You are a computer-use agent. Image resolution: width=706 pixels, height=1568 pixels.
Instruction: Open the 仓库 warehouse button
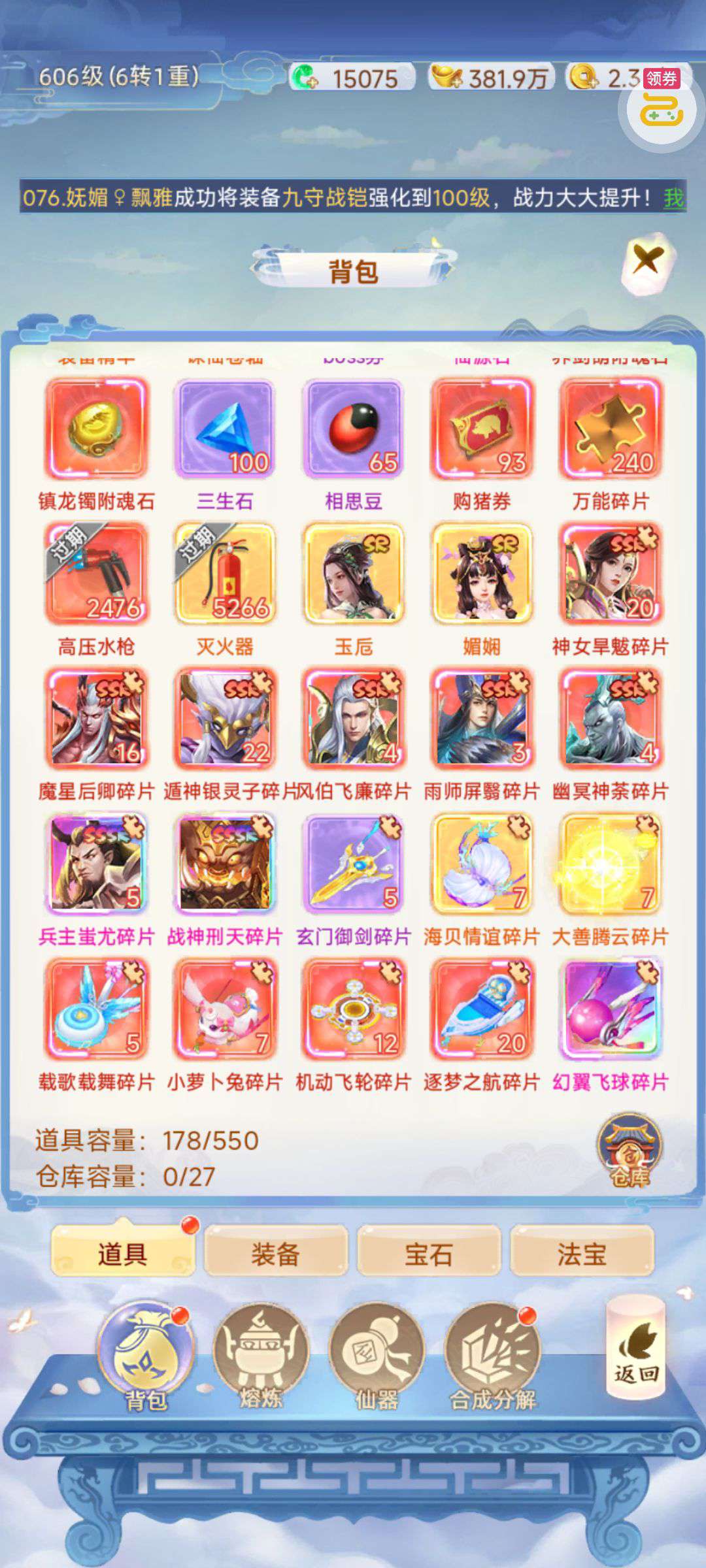pos(630,1151)
